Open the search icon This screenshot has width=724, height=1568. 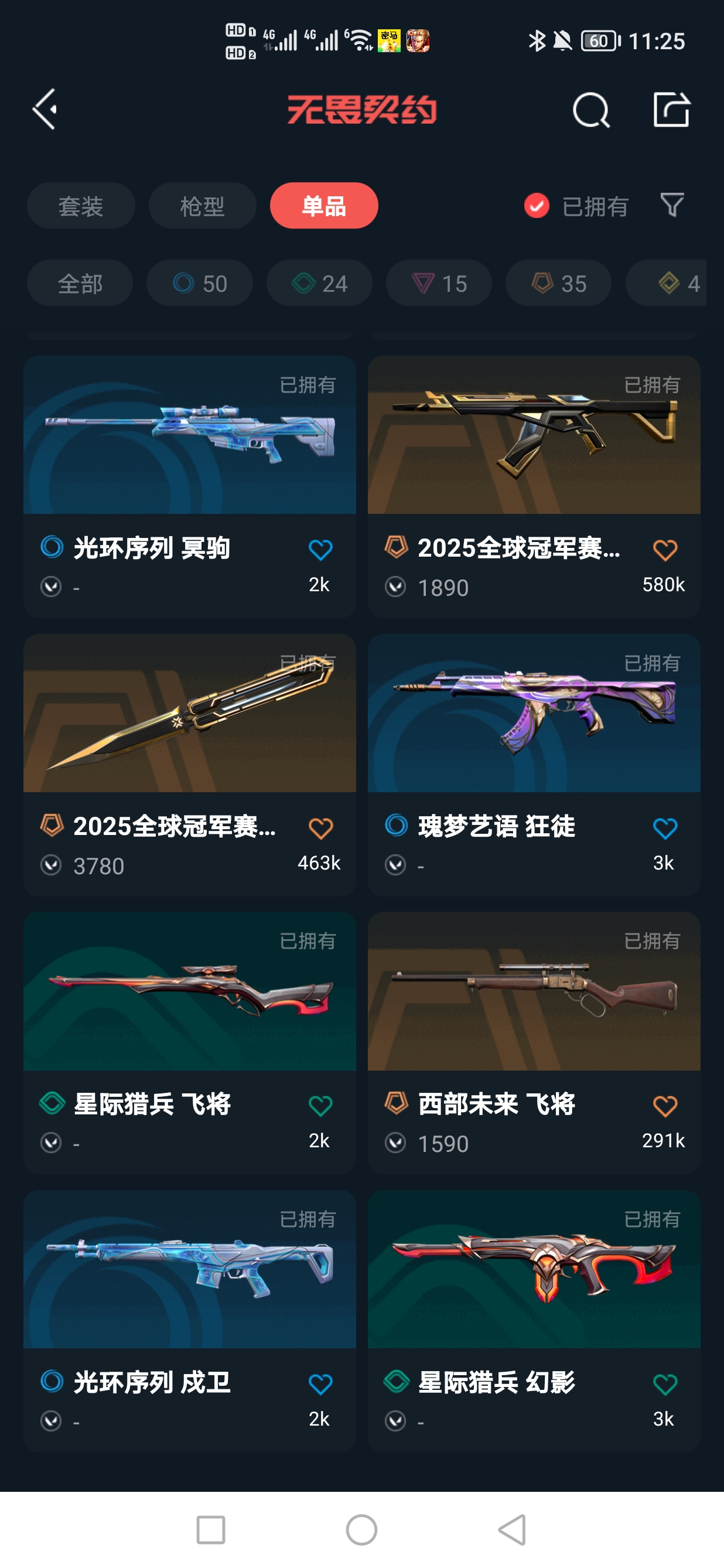590,110
